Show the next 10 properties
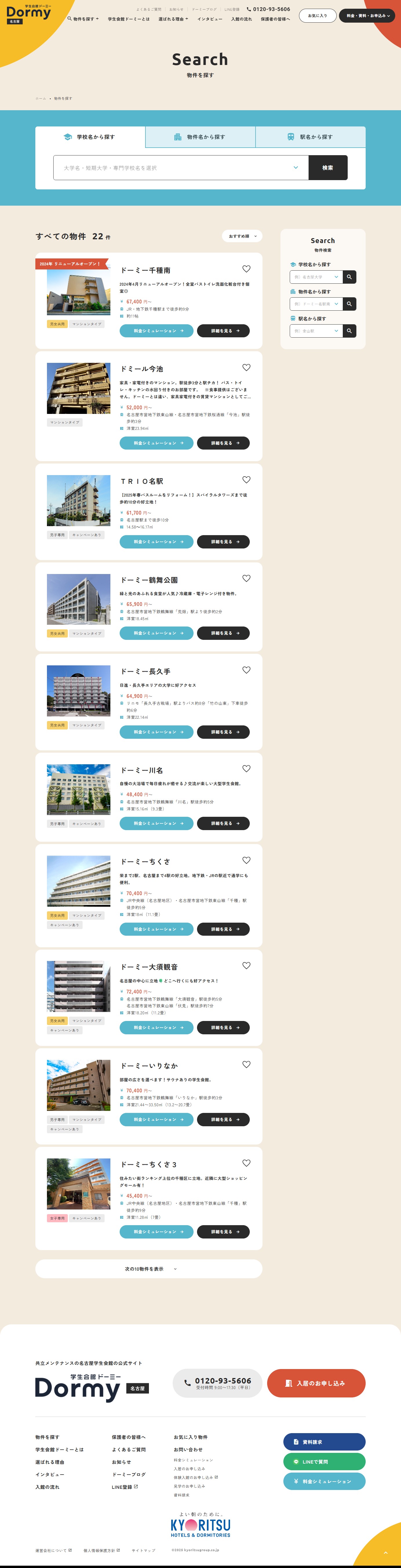Viewport: 401px width, 1568px height. pyautogui.click(x=148, y=1269)
